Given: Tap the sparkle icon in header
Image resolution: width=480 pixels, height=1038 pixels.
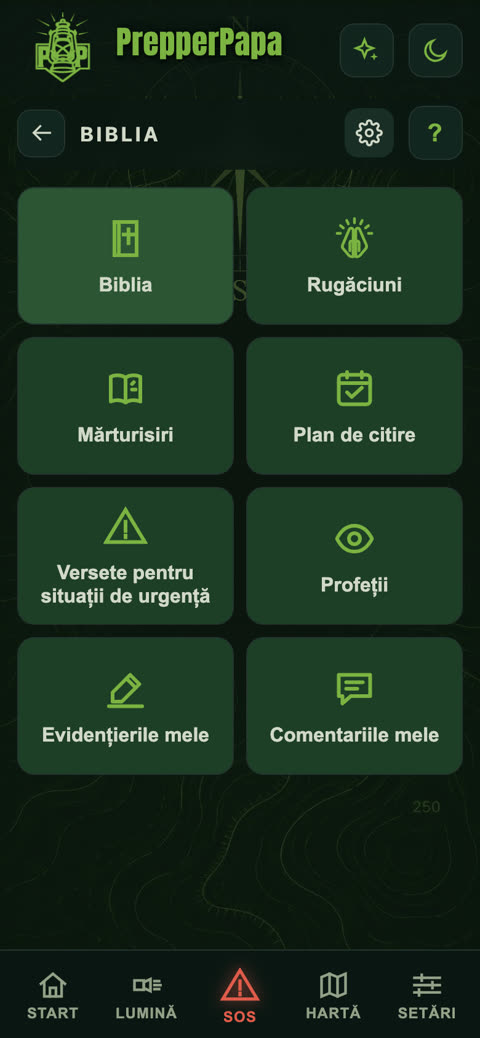Looking at the screenshot, I should pyautogui.click(x=367, y=50).
